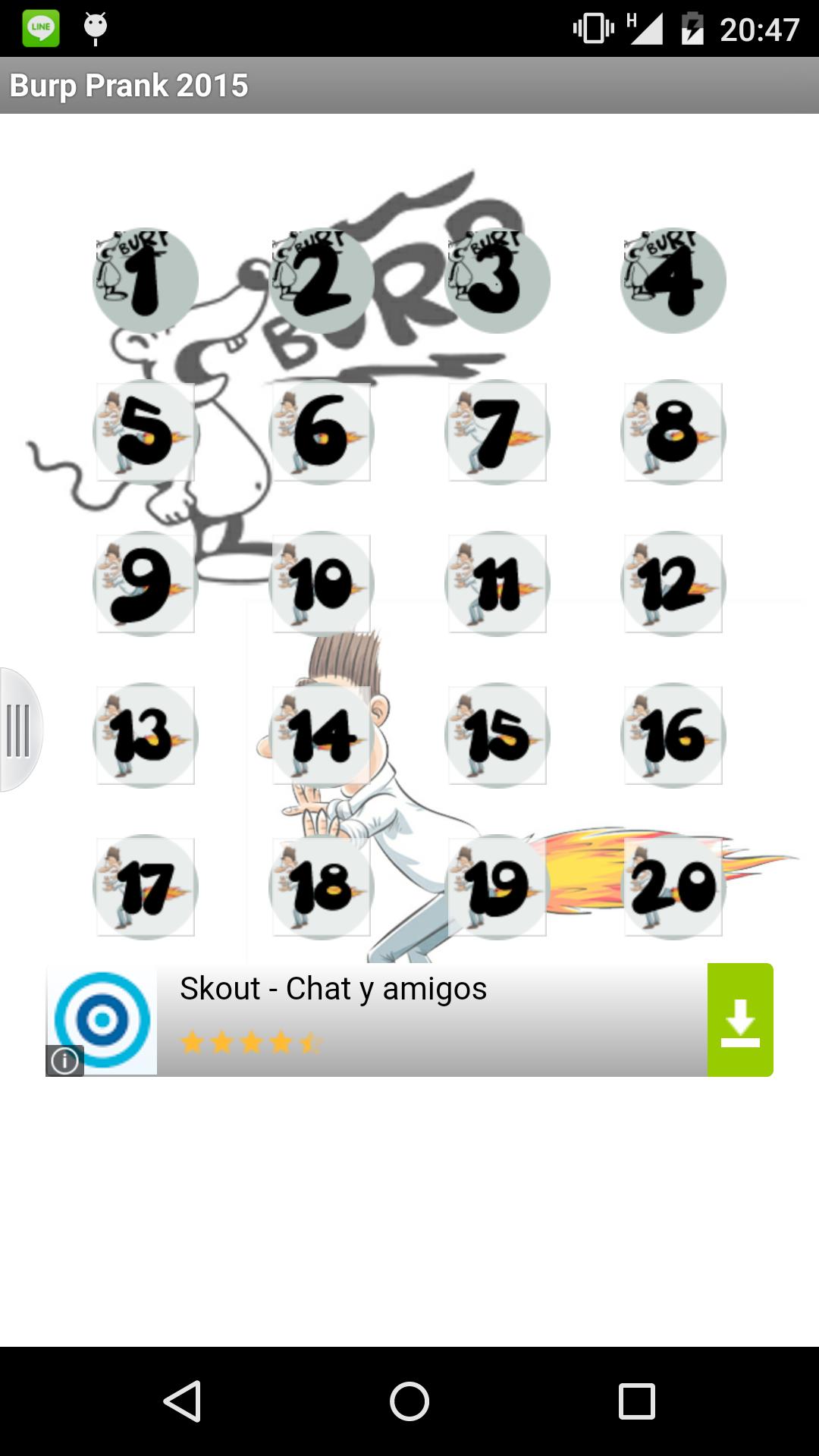819x1456 pixels.
Task: Go back with the system back button
Action: 182,1401
